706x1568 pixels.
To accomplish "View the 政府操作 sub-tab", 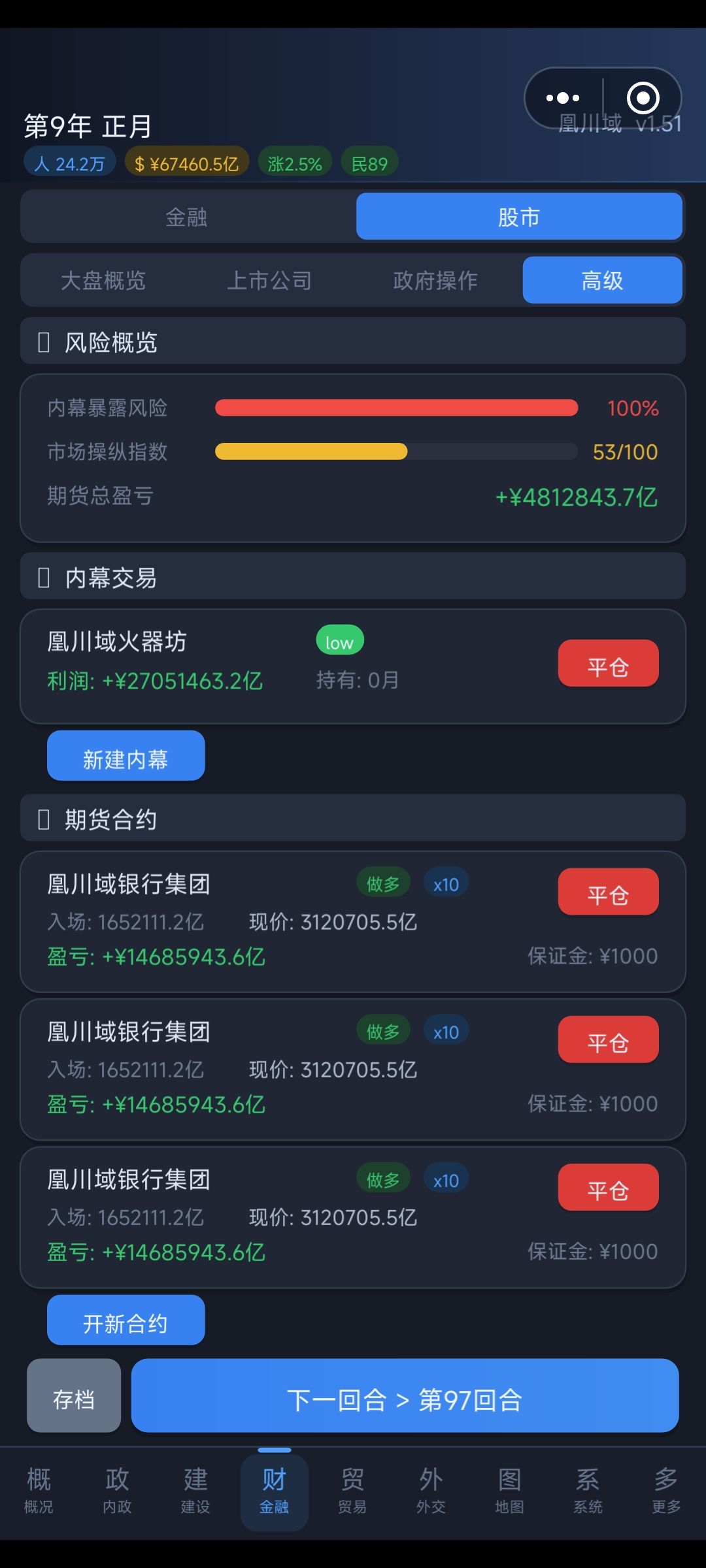I will (x=435, y=280).
